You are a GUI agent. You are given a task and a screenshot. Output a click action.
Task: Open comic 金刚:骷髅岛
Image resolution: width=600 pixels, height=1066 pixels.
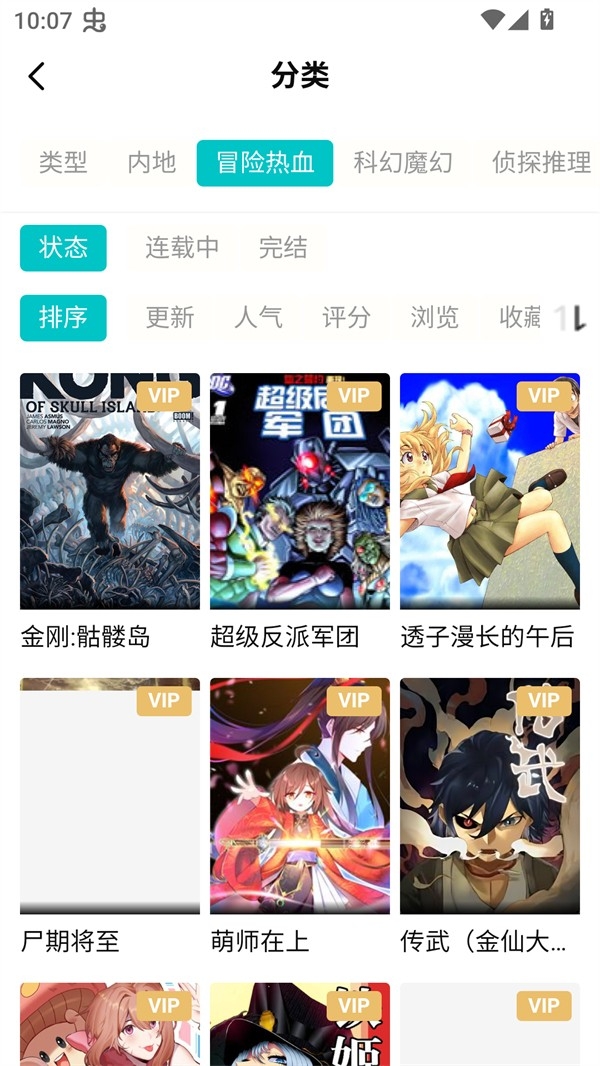pyautogui.click(x=110, y=491)
